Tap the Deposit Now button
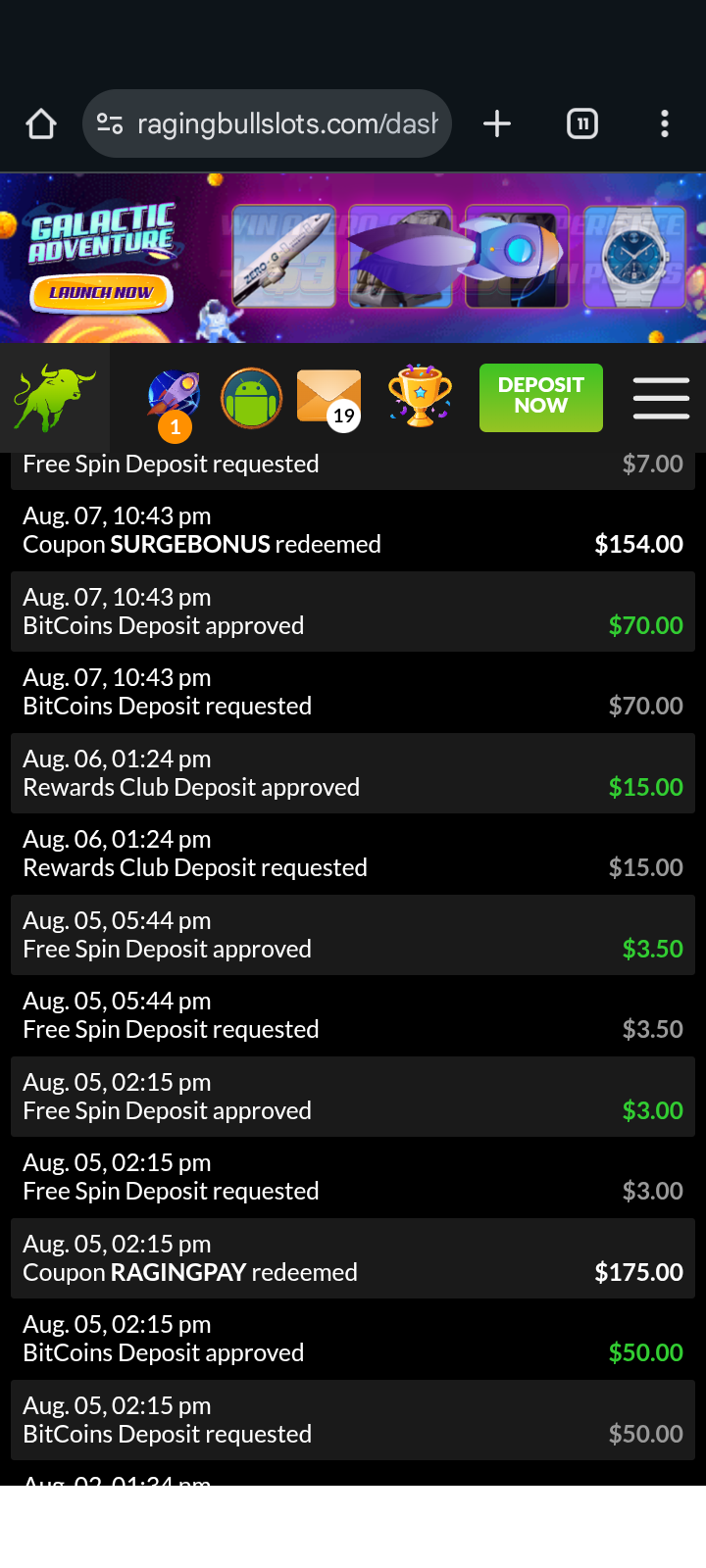Image resolution: width=706 pixels, height=1568 pixels. [x=540, y=397]
